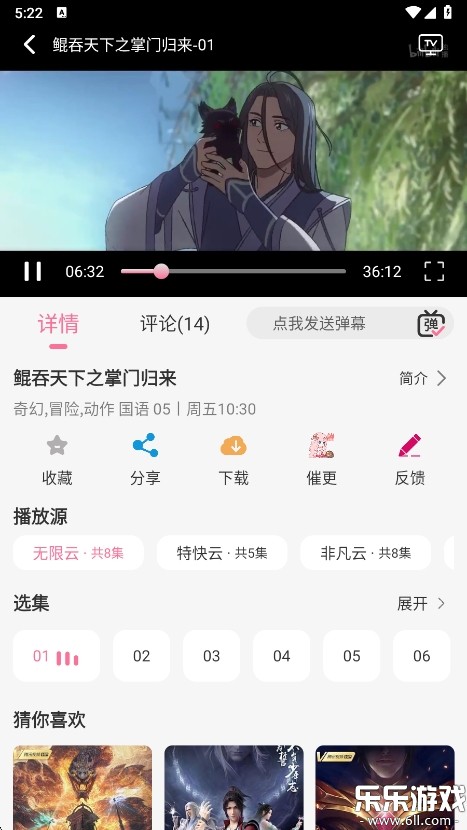Enter fullscreen mode
Screen dimensions: 467x830
pos(434,271)
